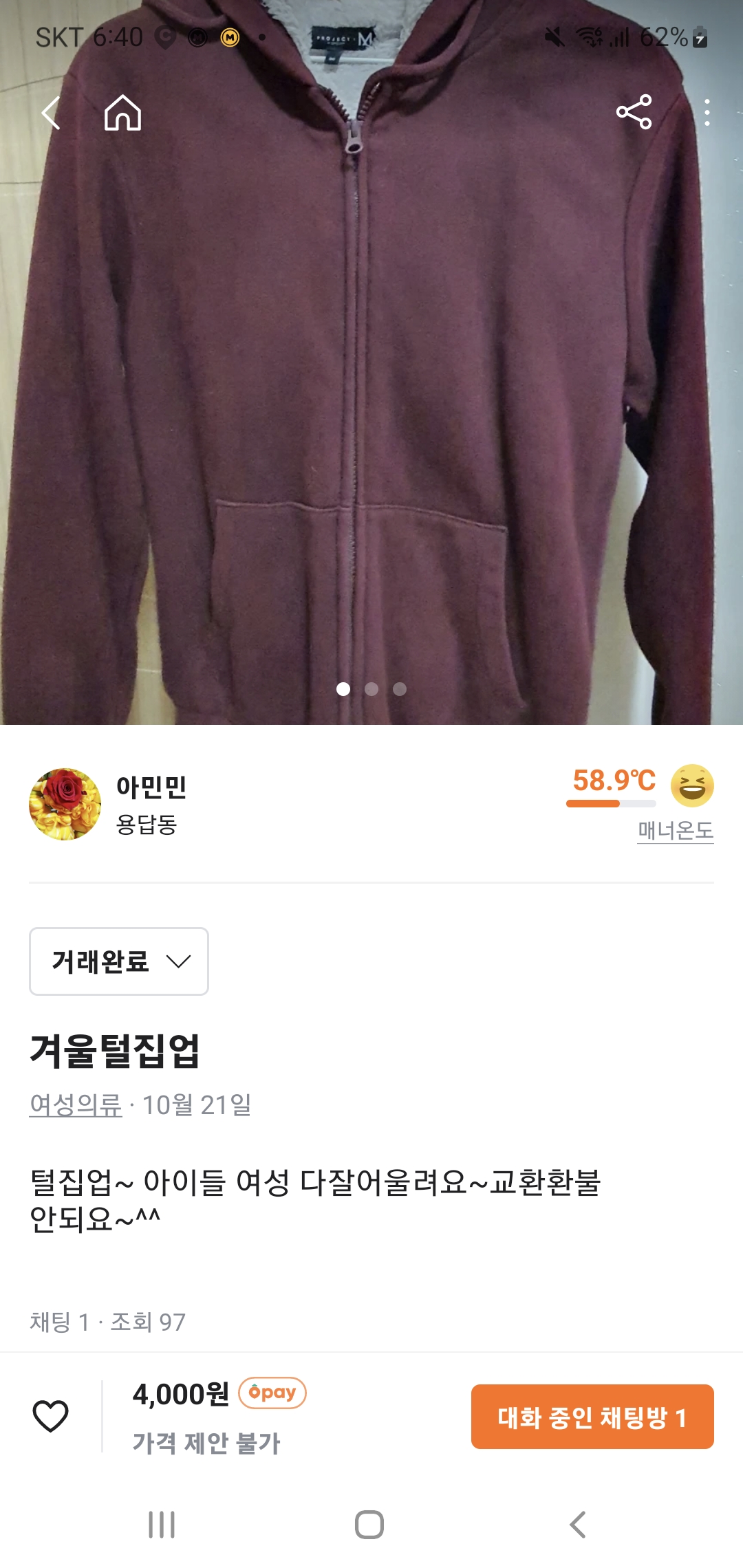Tap the system back button
This screenshot has height=1568, width=743.
[578, 1525]
